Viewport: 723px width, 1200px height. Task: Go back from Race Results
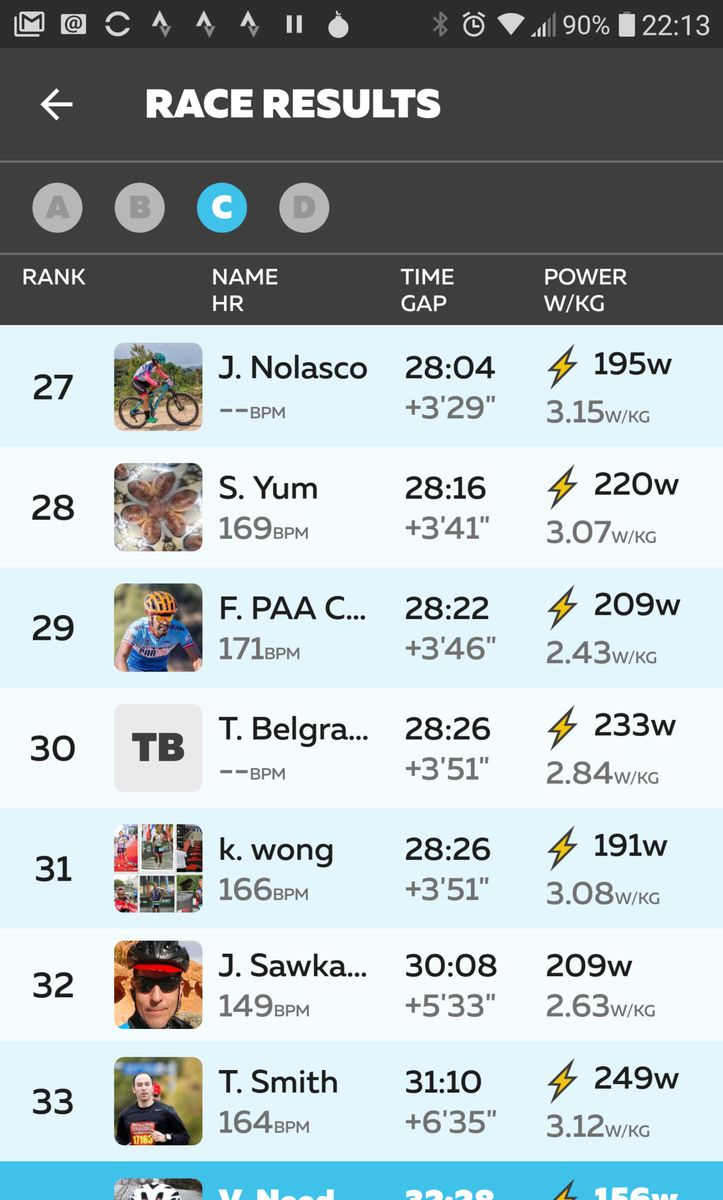57,104
